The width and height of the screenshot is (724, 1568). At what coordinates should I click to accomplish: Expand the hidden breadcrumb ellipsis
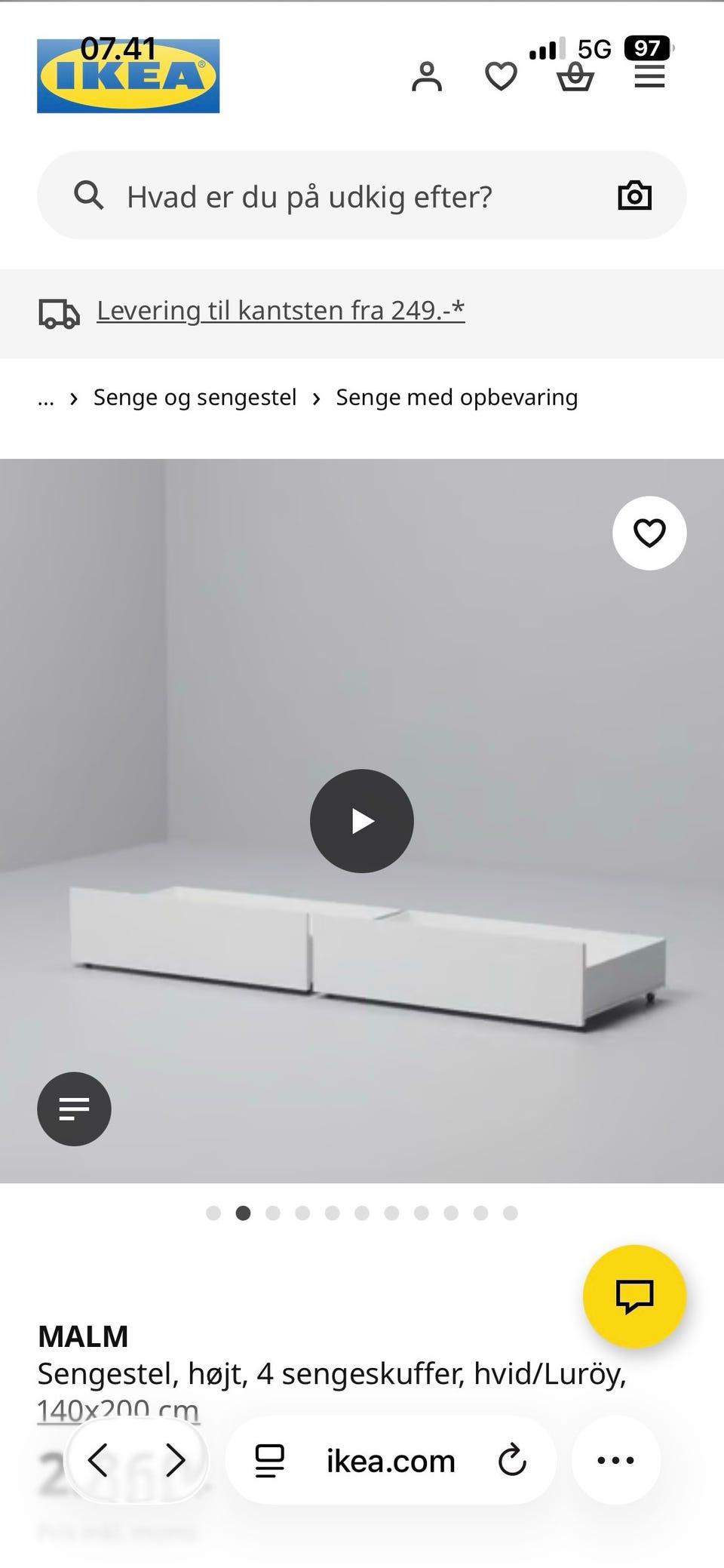coord(46,396)
